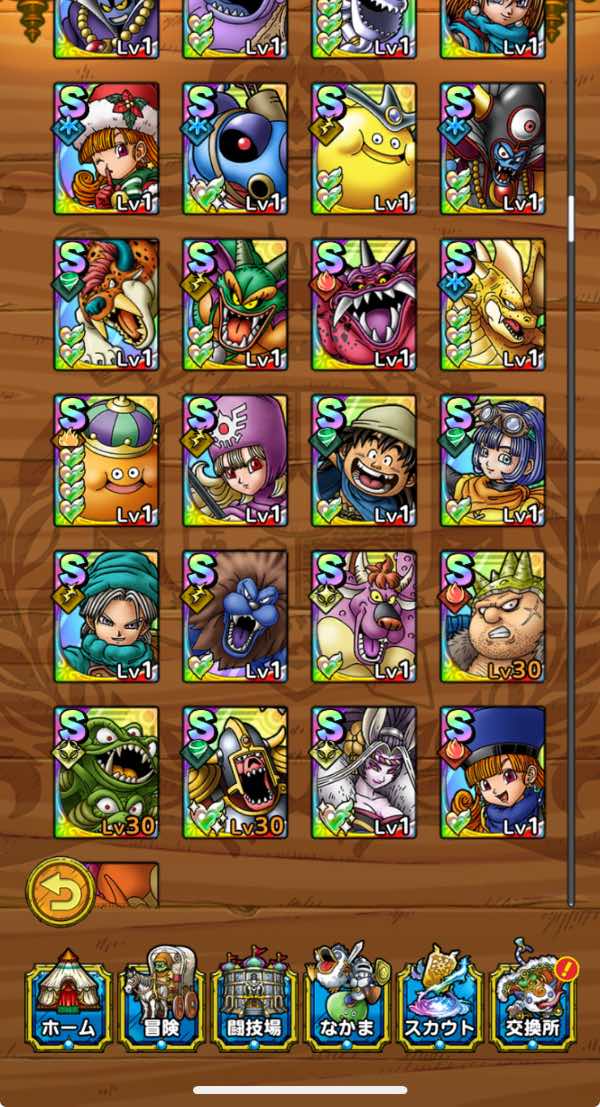The height and width of the screenshot is (1107, 600).
Task: Pick the spiked-crown bearded man Lv30 card
Action: tap(493, 616)
